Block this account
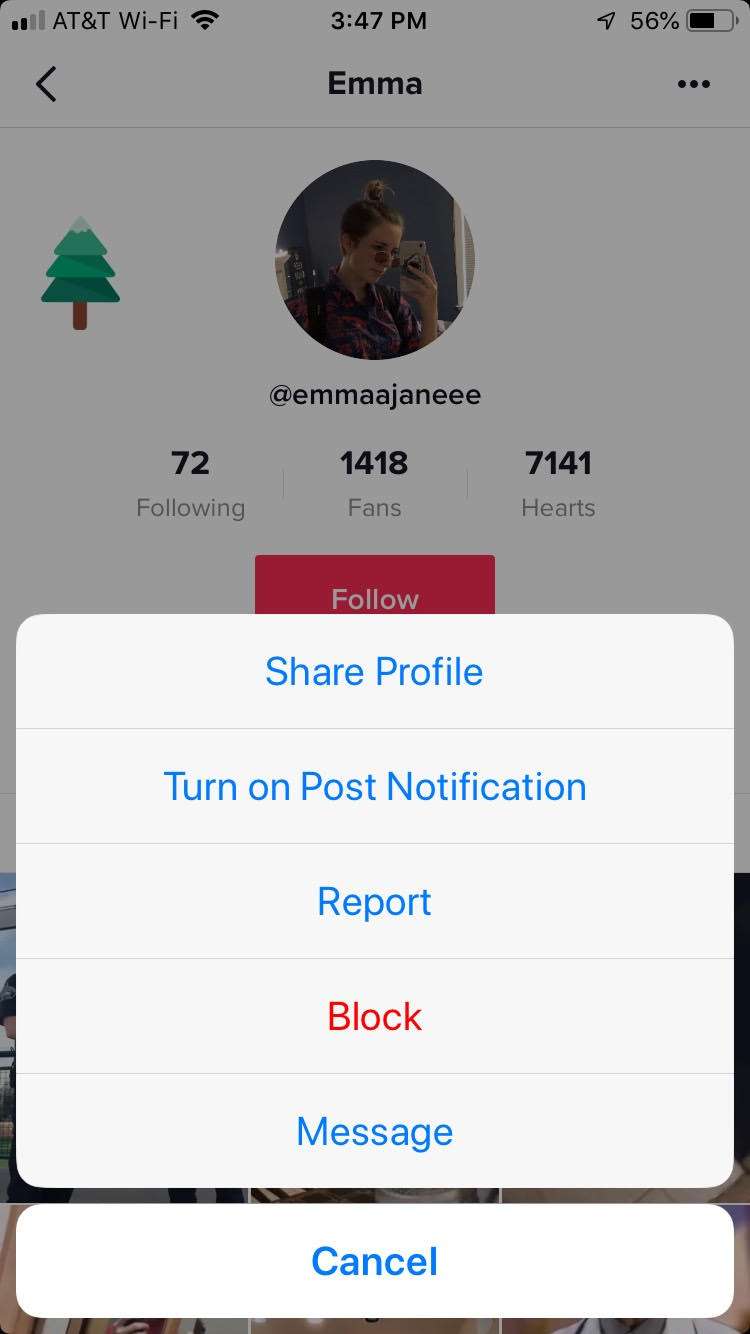The image size is (750, 1334). tap(374, 1017)
